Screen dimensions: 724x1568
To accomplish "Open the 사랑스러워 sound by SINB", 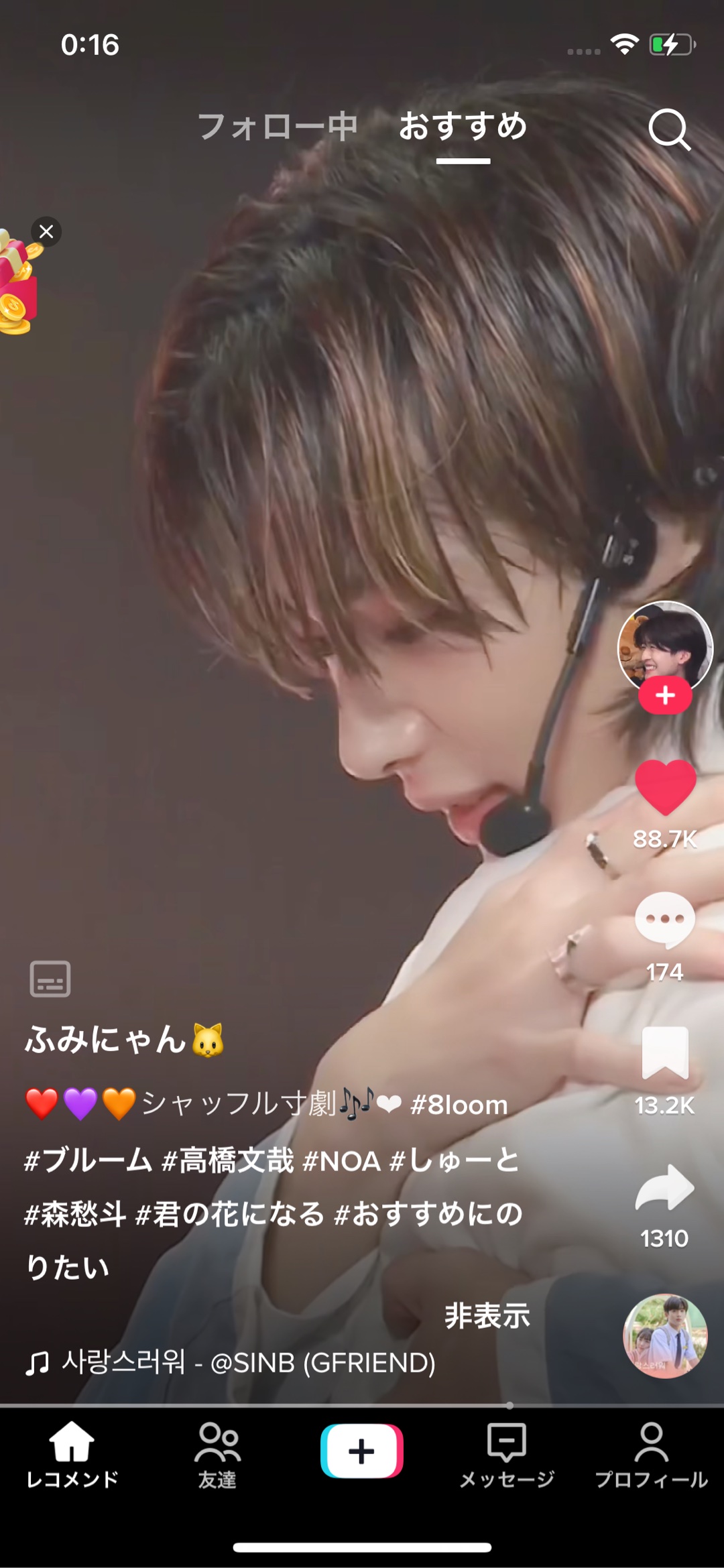I will click(x=248, y=1363).
